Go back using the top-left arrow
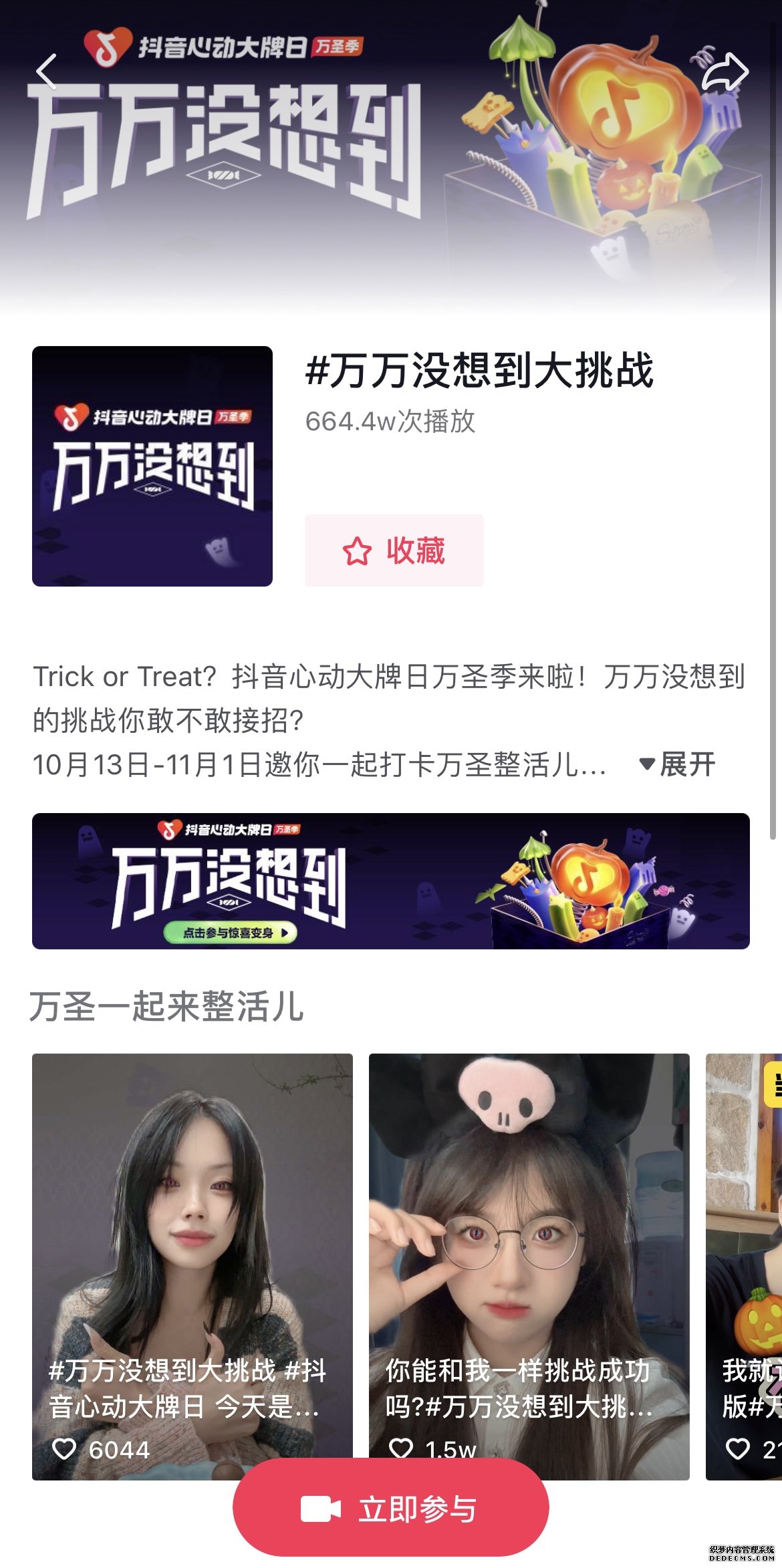Screen dimensions: 782x1568 pos(47,71)
